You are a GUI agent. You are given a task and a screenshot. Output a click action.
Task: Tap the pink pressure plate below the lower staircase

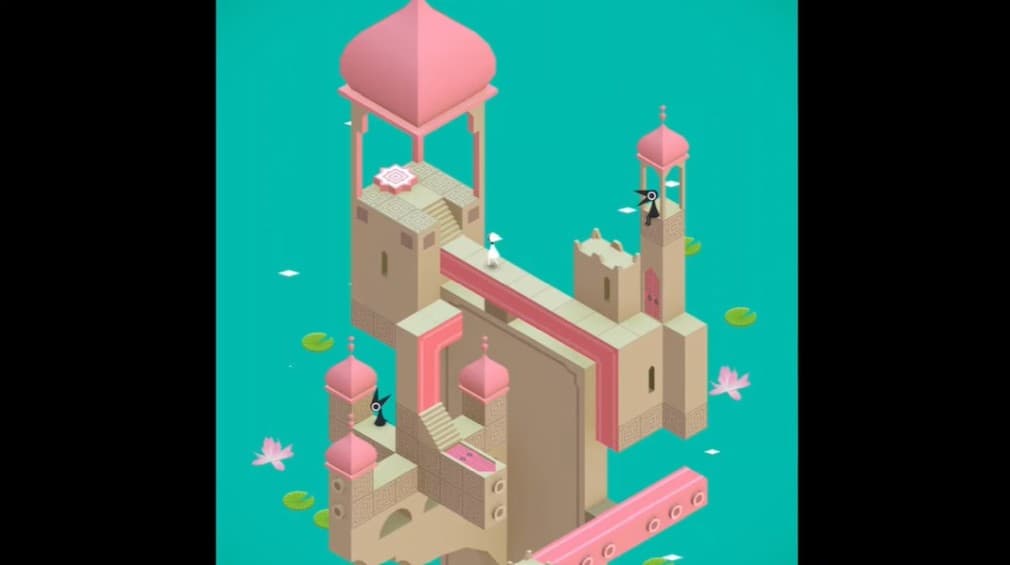(467, 458)
